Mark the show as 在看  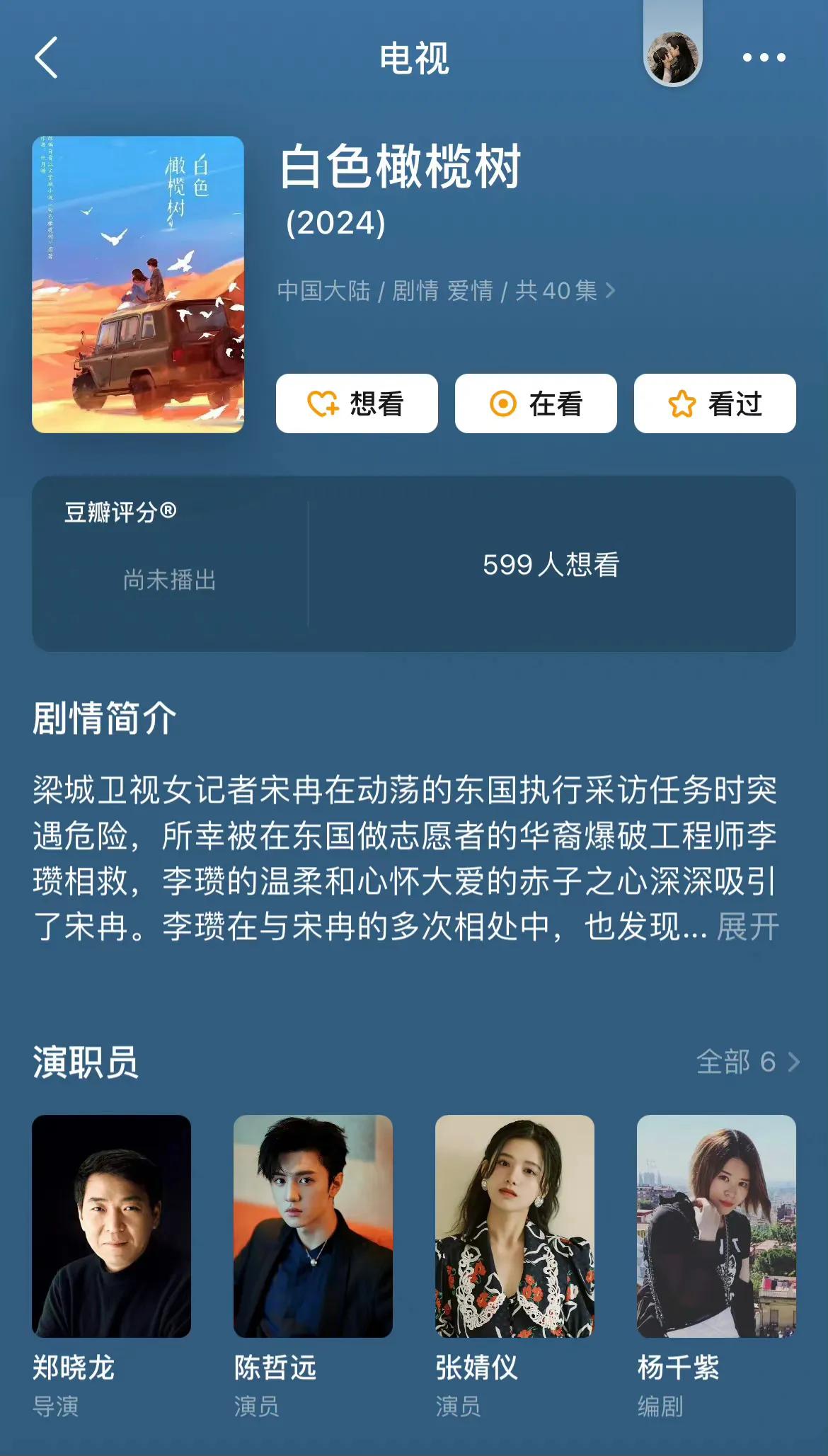[x=536, y=403]
